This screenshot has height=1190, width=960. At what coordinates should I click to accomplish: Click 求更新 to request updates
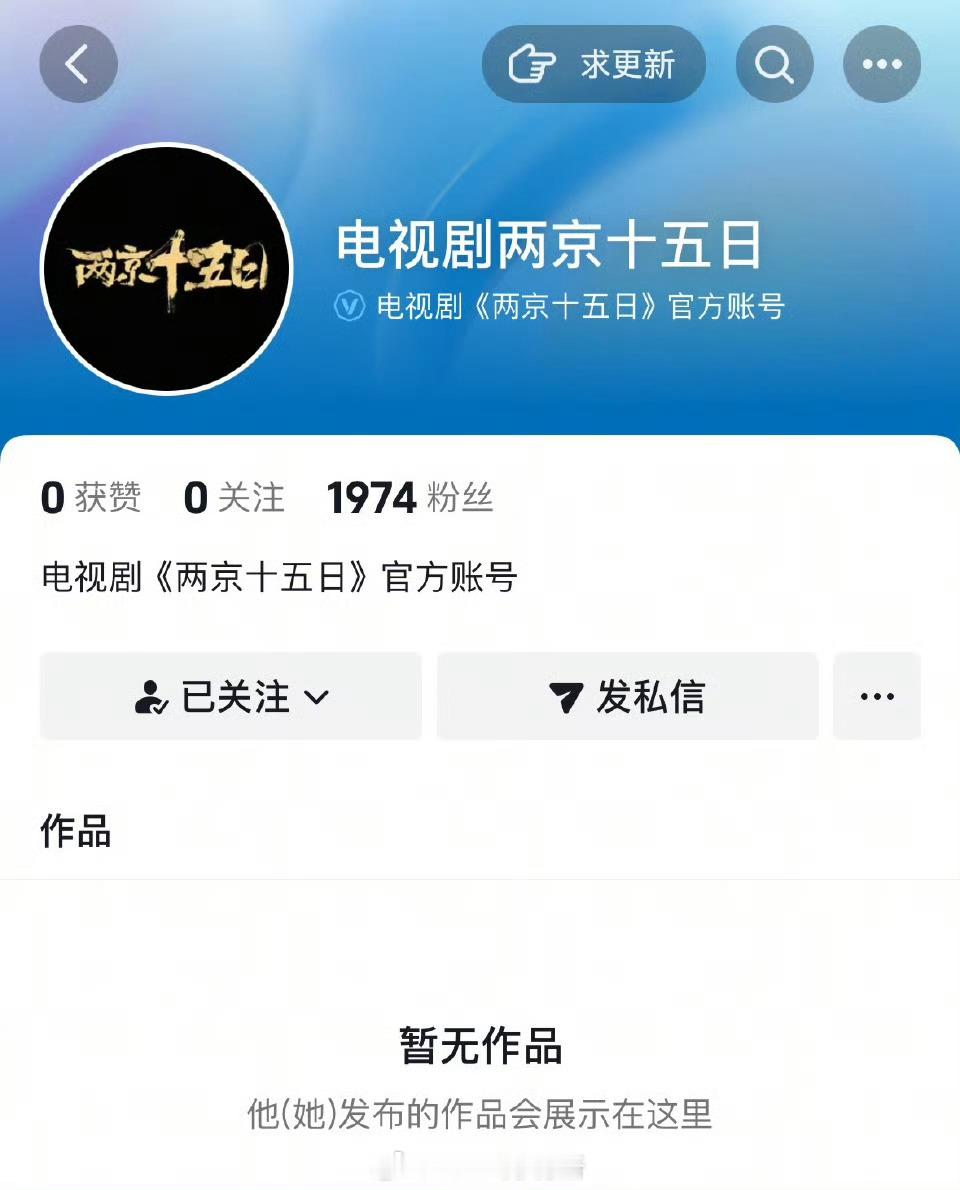point(593,63)
